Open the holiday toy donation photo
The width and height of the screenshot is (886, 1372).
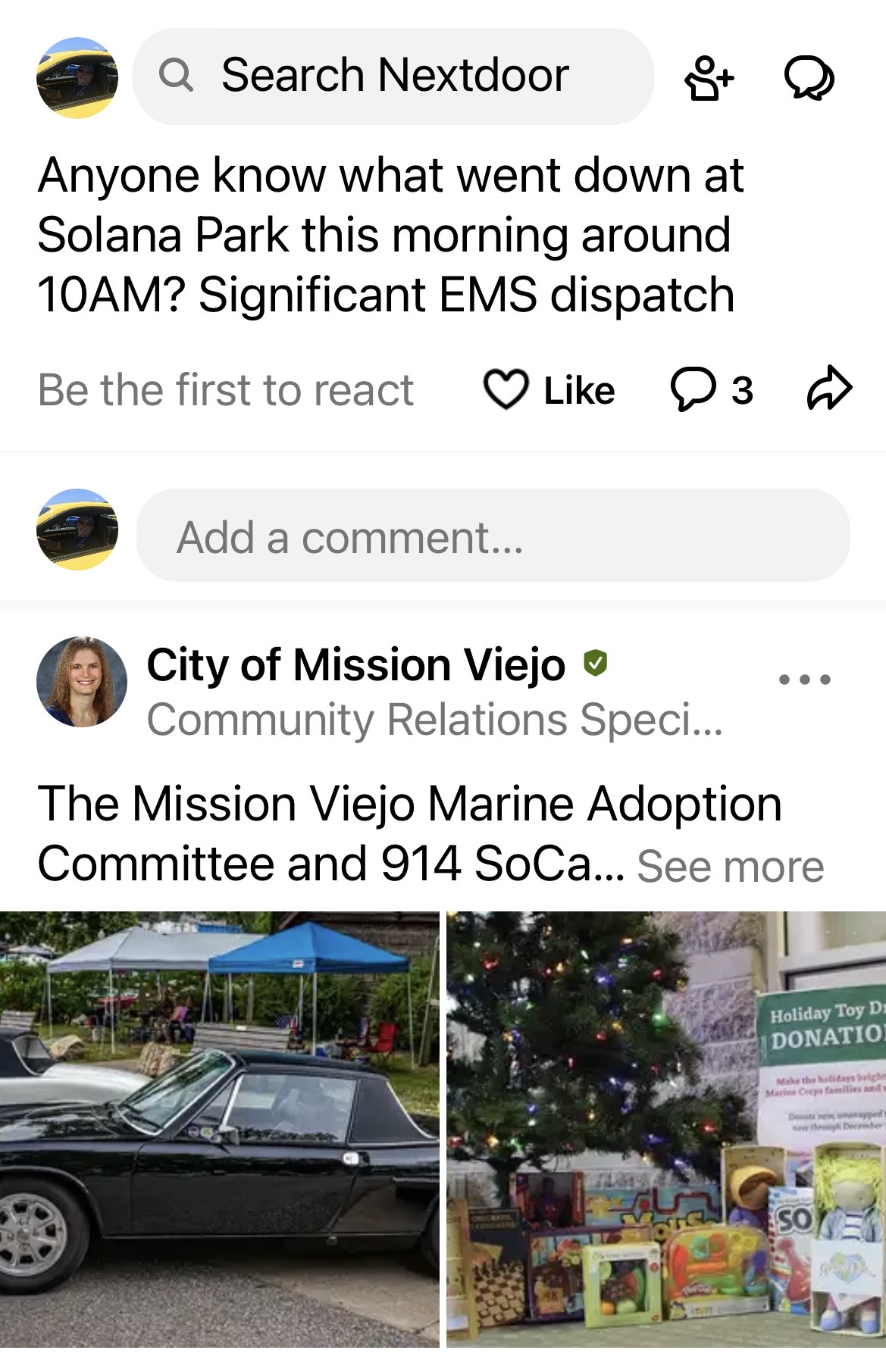coord(666,1129)
